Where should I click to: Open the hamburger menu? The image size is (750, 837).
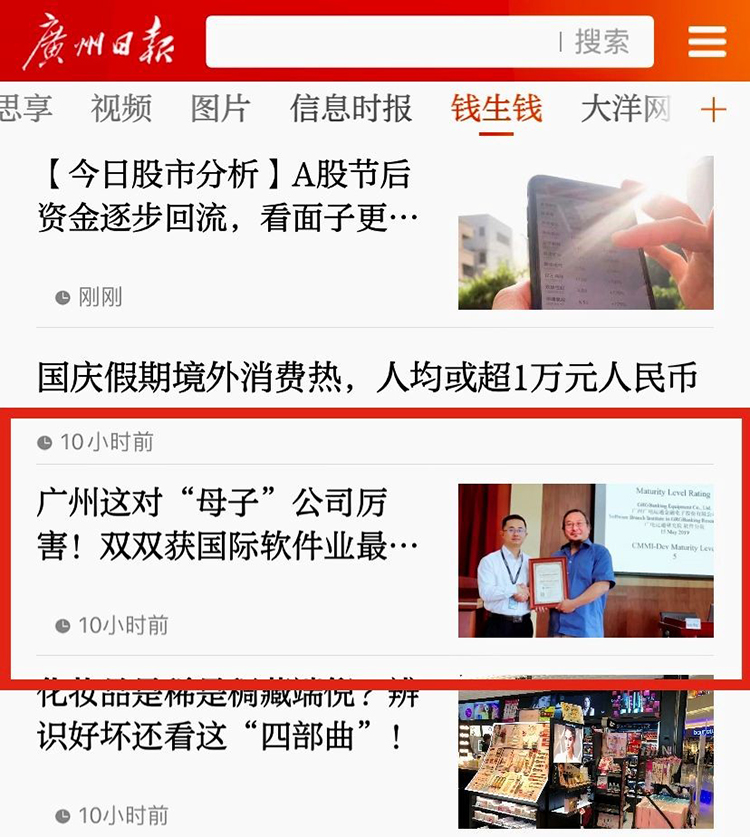(708, 42)
